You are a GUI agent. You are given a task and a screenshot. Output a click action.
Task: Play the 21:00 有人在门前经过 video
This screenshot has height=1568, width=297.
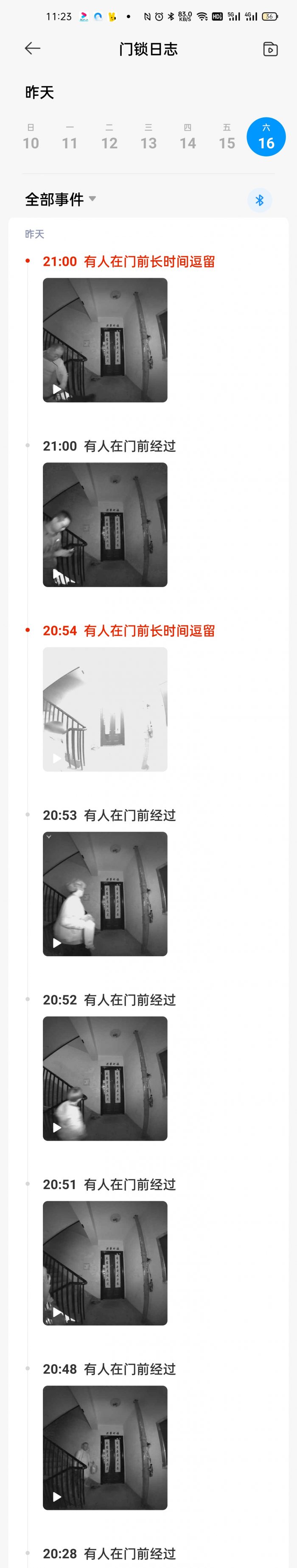tap(105, 525)
